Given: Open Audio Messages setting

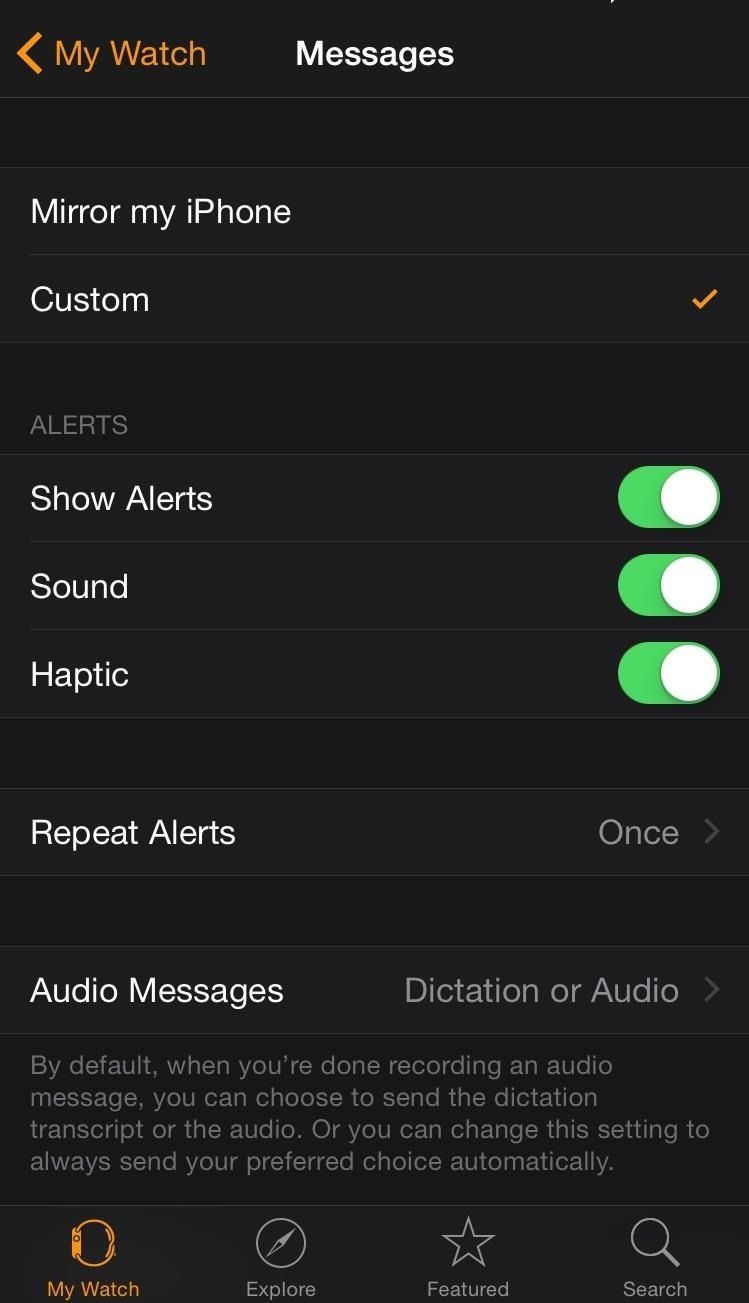Looking at the screenshot, I should point(374,990).
